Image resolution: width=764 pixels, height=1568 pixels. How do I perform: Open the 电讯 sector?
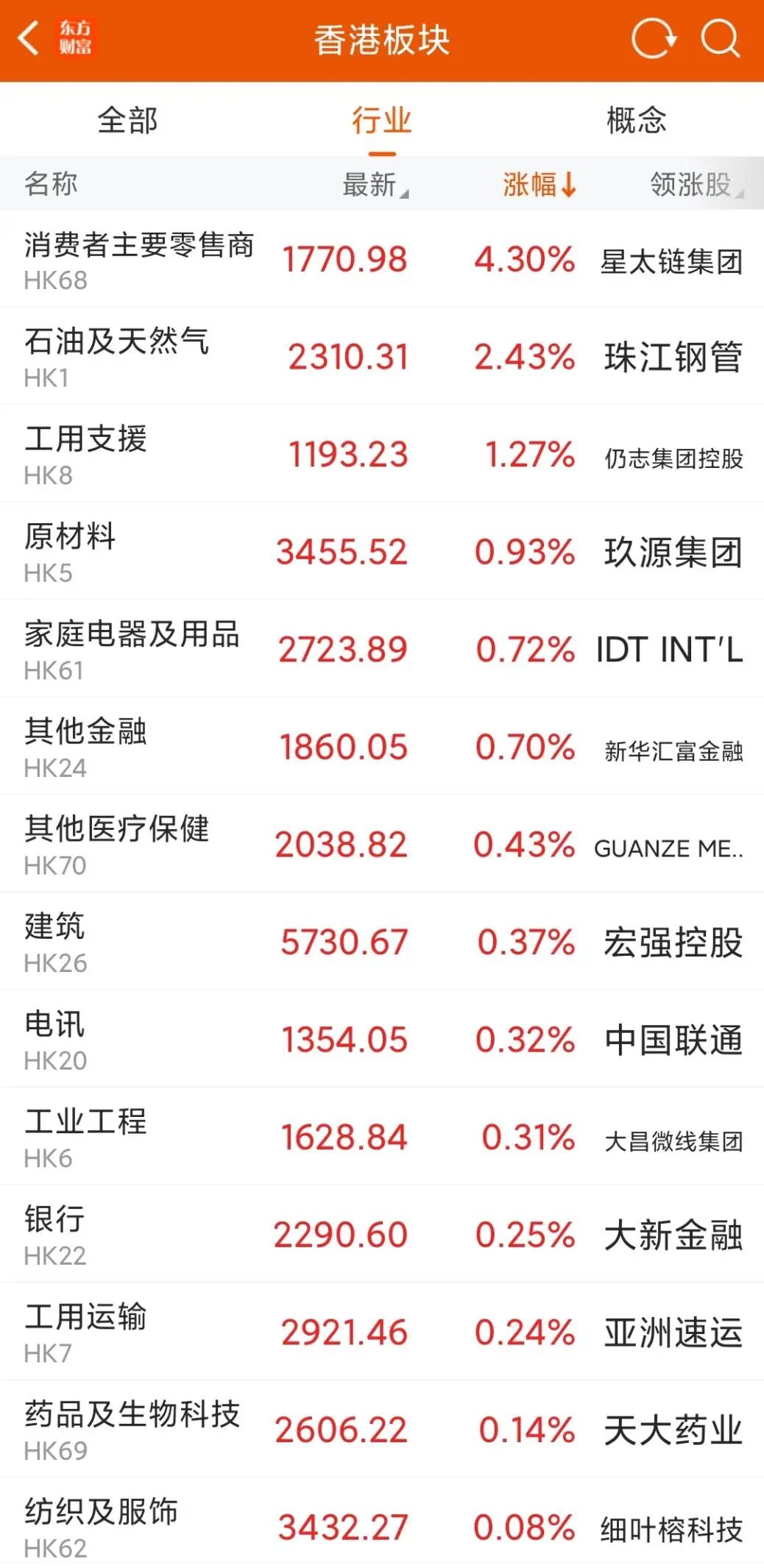(x=55, y=1039)
